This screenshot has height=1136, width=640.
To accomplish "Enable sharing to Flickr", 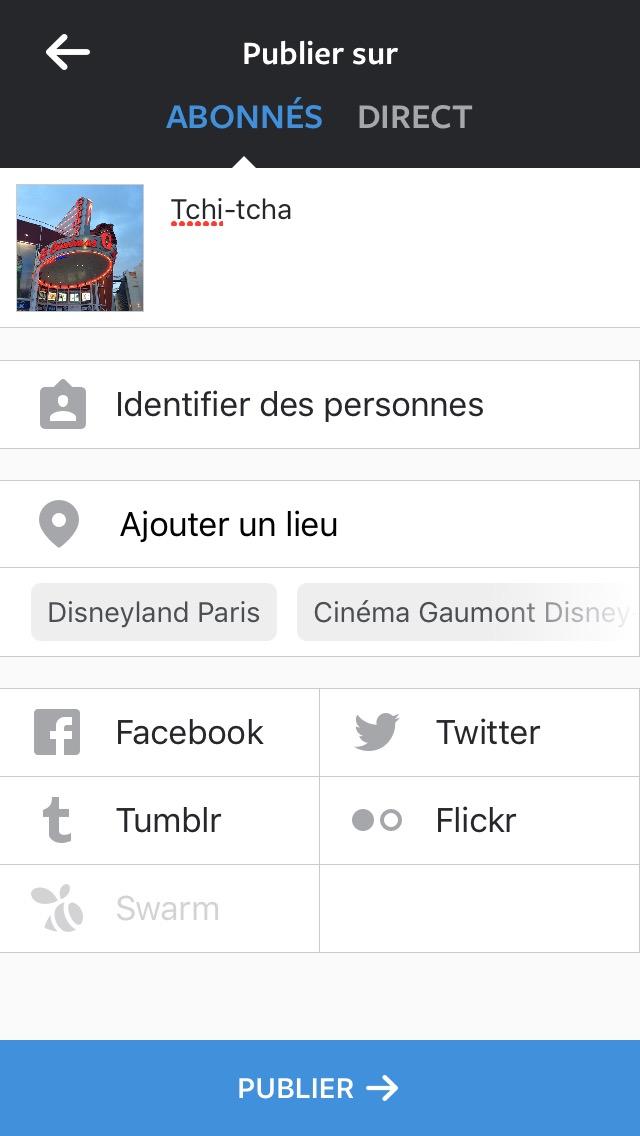I will point(480,821).
